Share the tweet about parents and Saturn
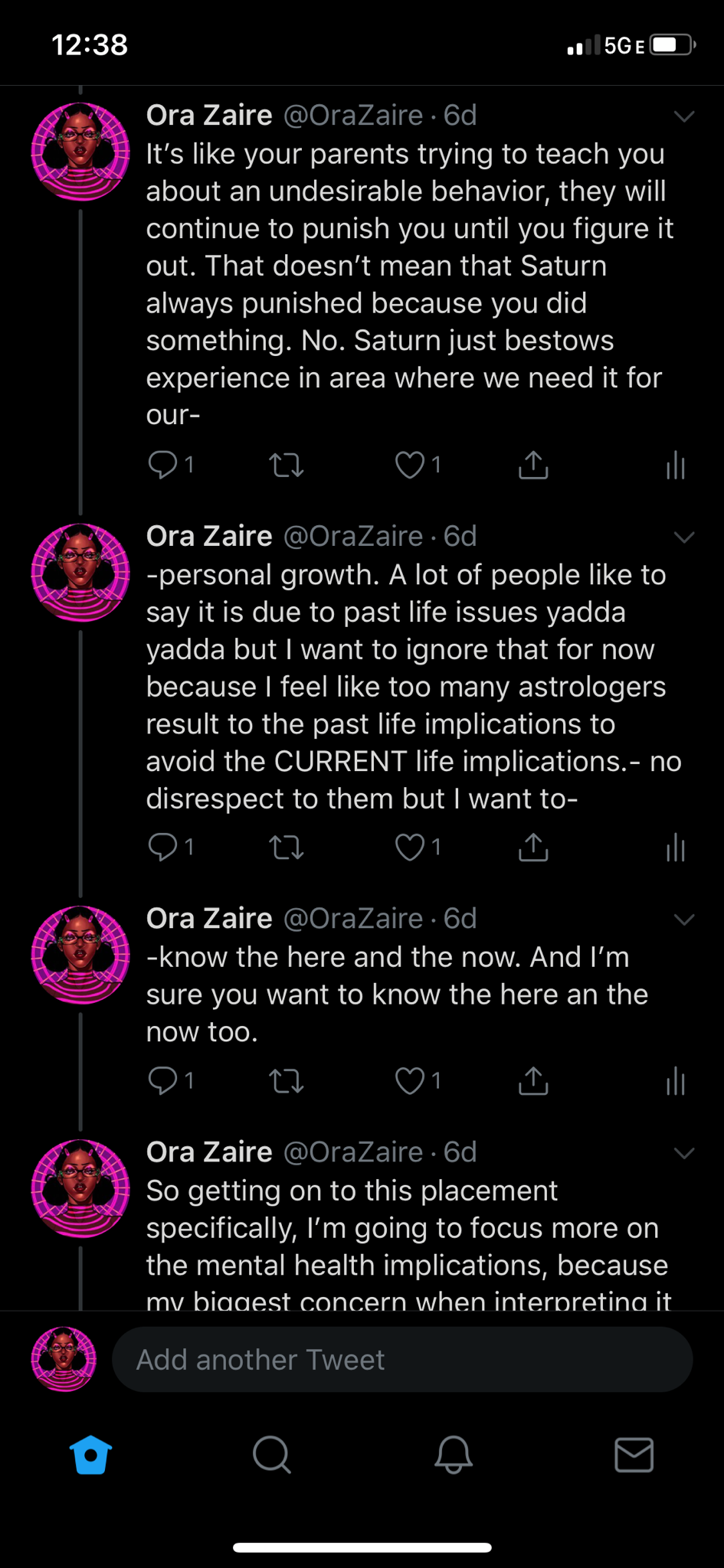Viewport: 724px width, 1568px height. (533, 465)
